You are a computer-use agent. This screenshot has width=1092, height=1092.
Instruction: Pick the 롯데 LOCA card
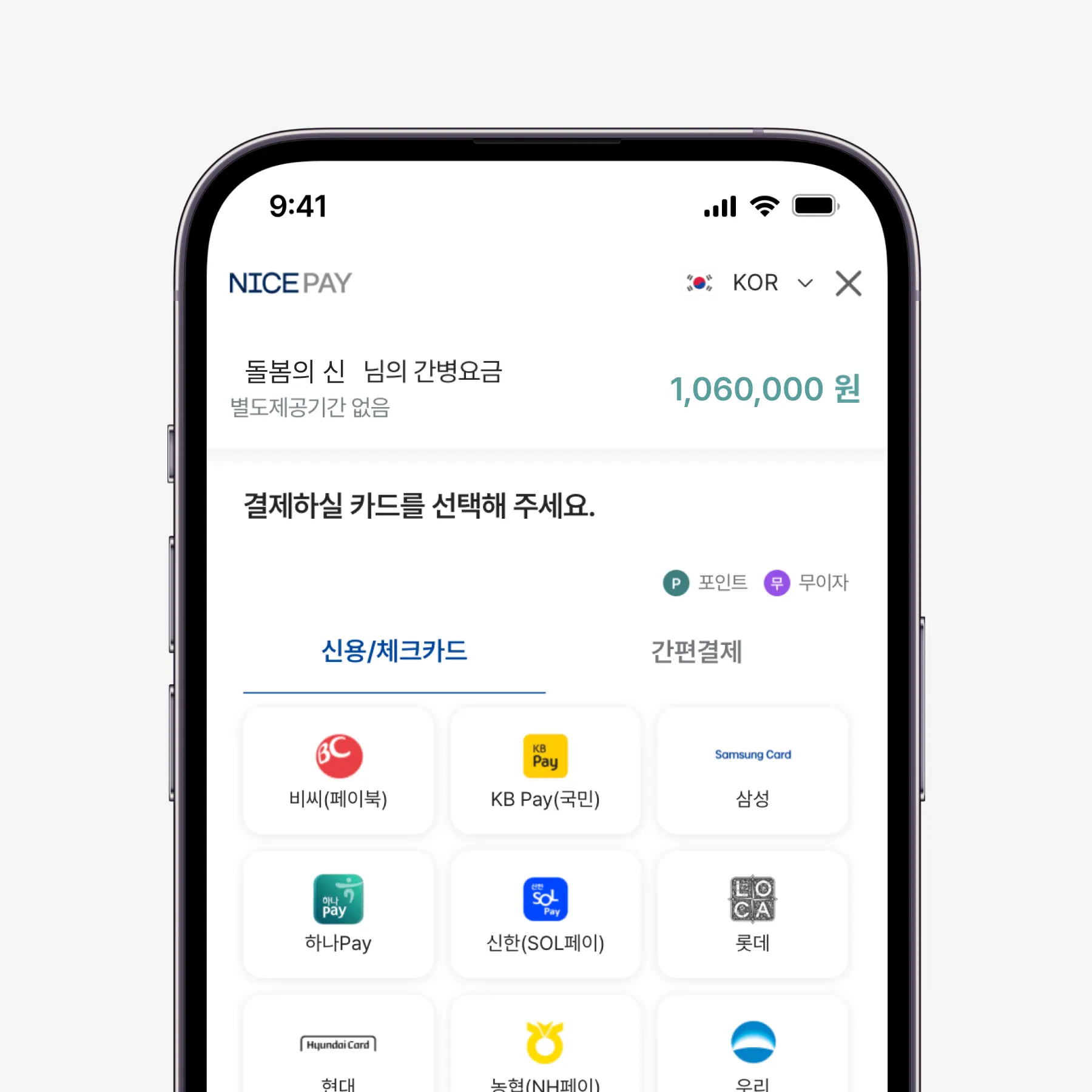point(752,914)
